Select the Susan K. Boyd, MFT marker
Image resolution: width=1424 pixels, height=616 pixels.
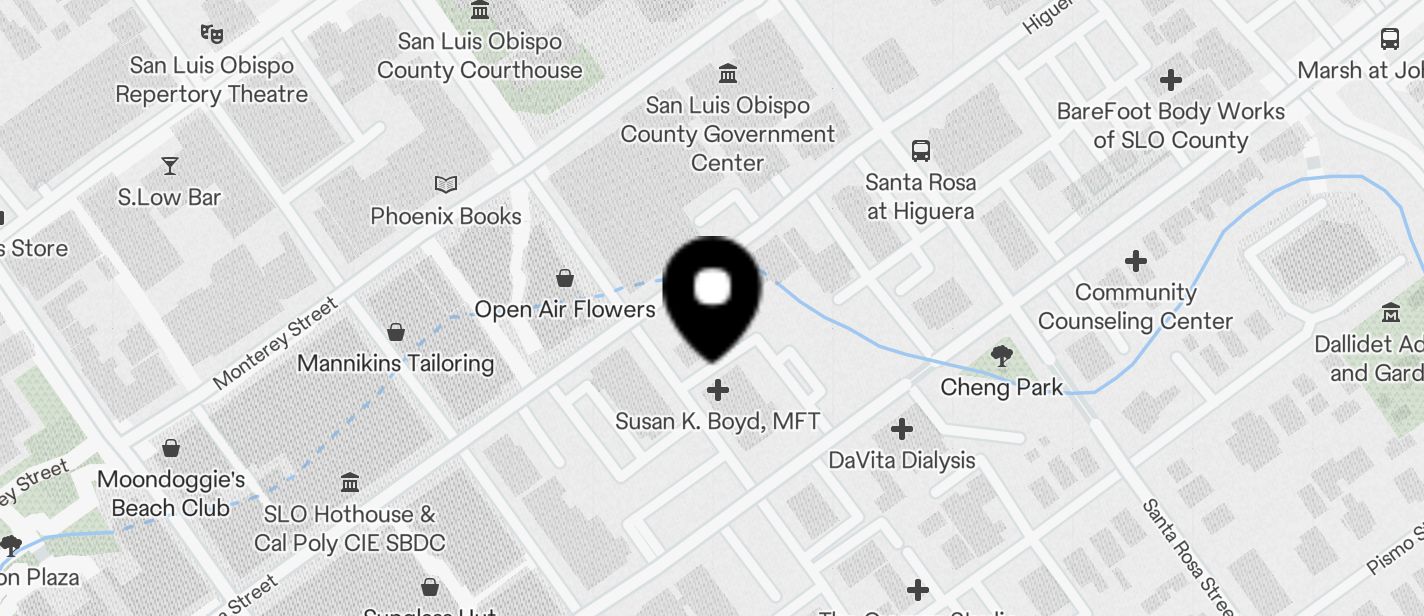[717, 390]
